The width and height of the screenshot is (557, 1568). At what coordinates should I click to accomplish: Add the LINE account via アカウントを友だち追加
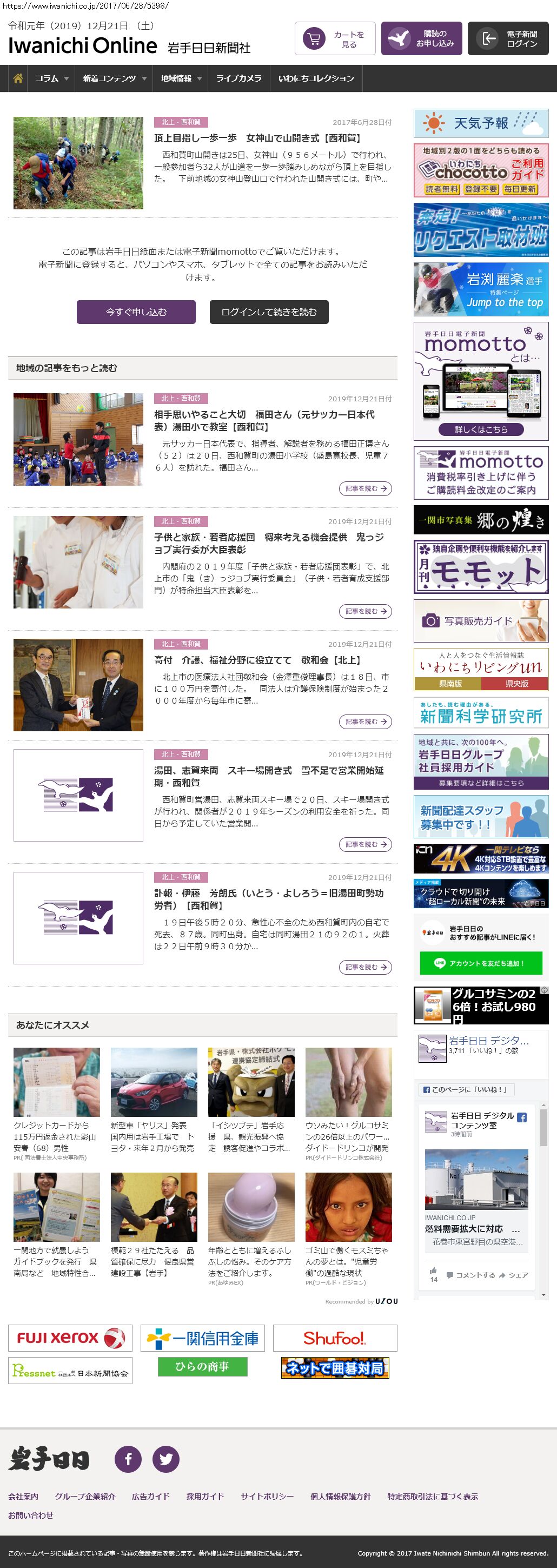click(x=480, y=963)
